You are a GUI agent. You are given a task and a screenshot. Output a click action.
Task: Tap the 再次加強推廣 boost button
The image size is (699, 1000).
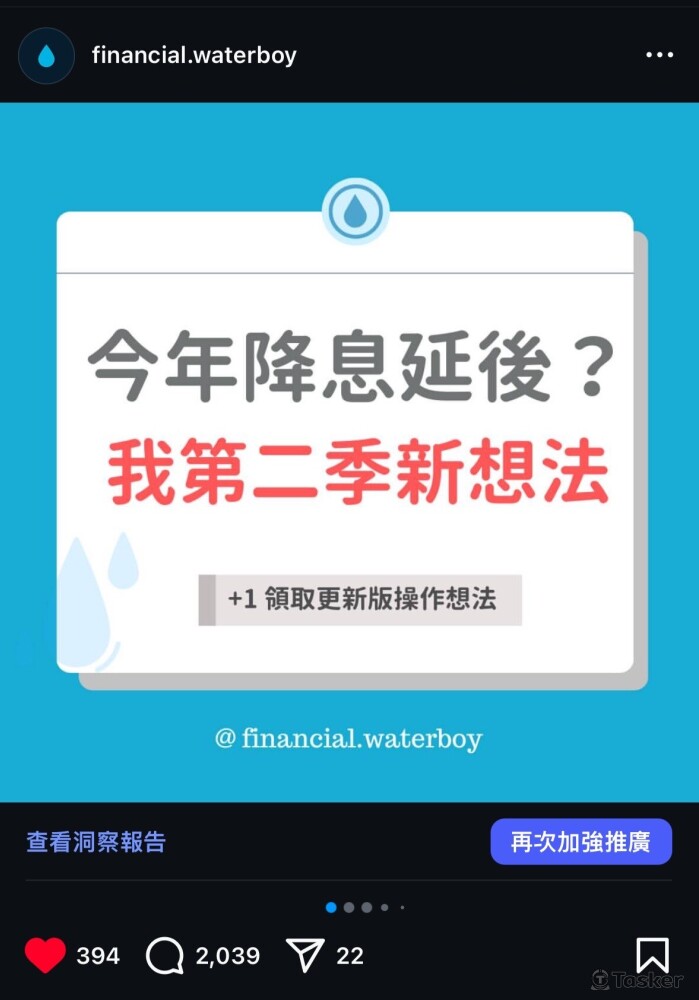pyautogui.click(x=580, y=842)
